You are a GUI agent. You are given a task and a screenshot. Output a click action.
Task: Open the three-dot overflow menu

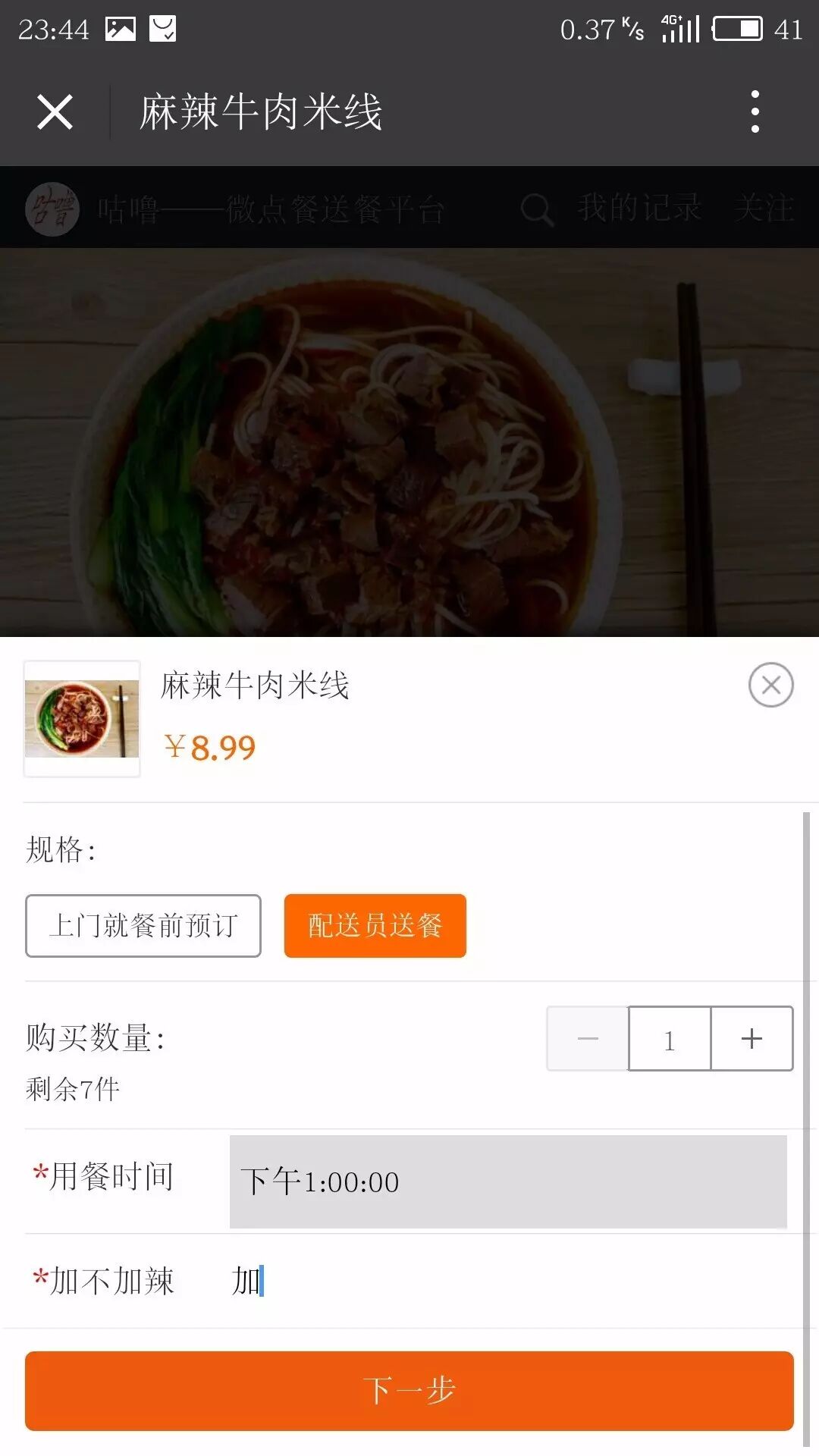754,112
